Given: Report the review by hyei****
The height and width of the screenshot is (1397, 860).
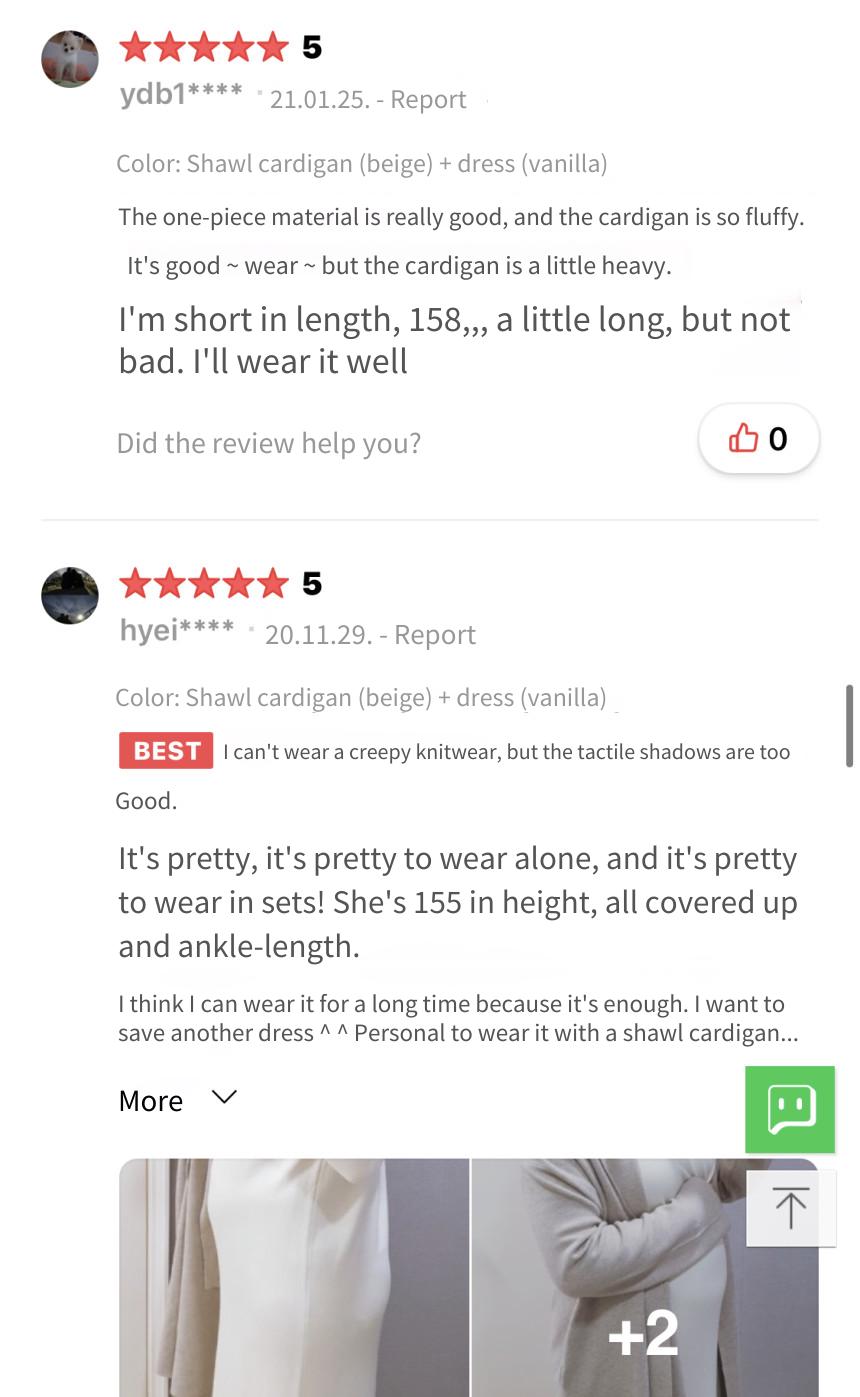Looking at the screenshot, I should (x=435, y=634).
